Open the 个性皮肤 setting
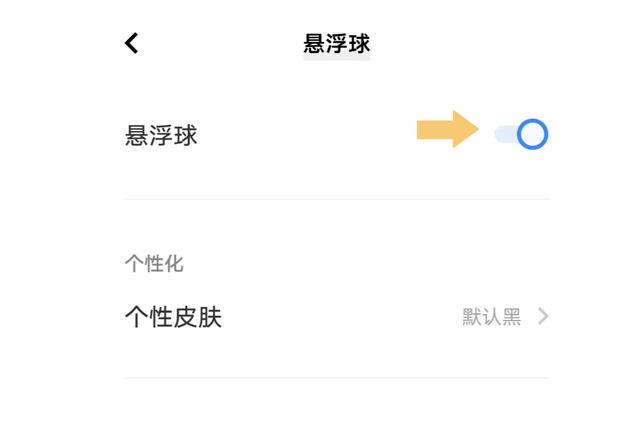Viewport: 640px width, 427px height. pos(336,317)
